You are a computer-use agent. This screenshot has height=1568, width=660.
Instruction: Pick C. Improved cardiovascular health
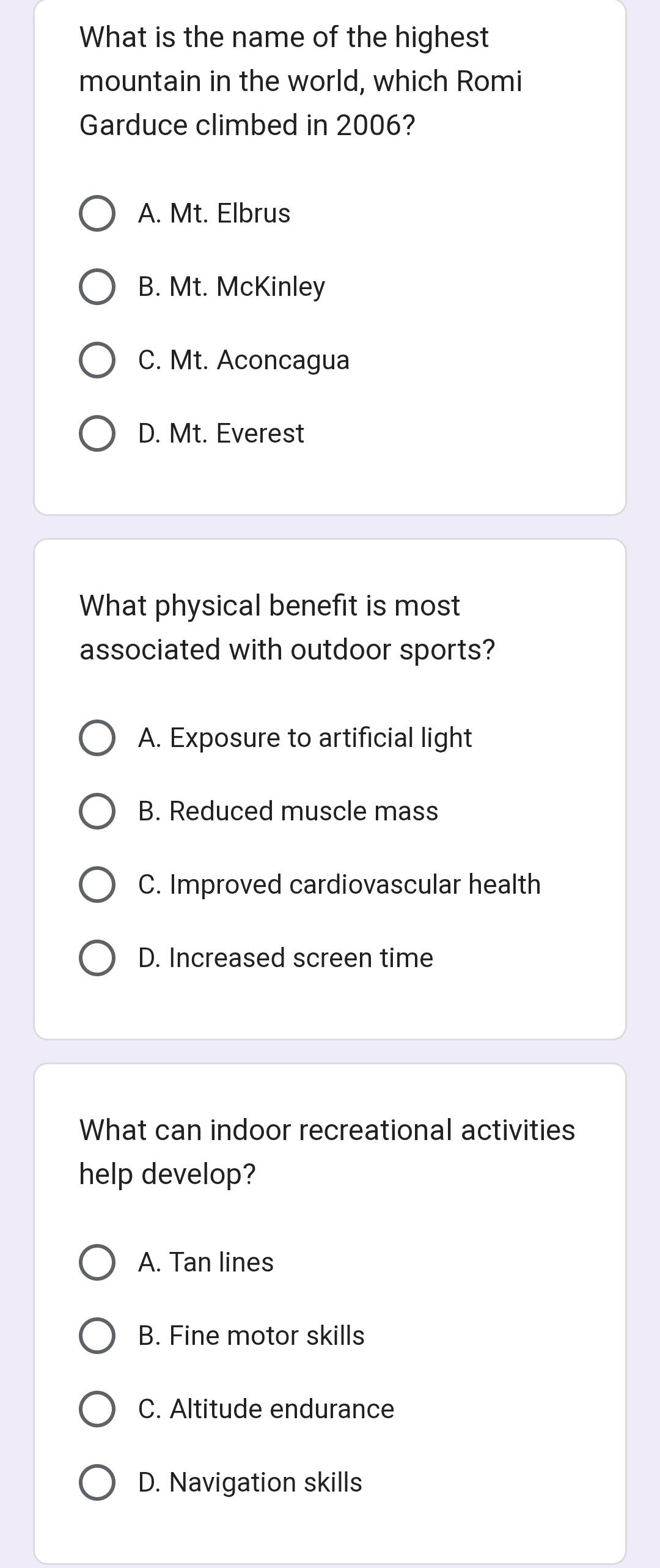[x=97, y=885]
